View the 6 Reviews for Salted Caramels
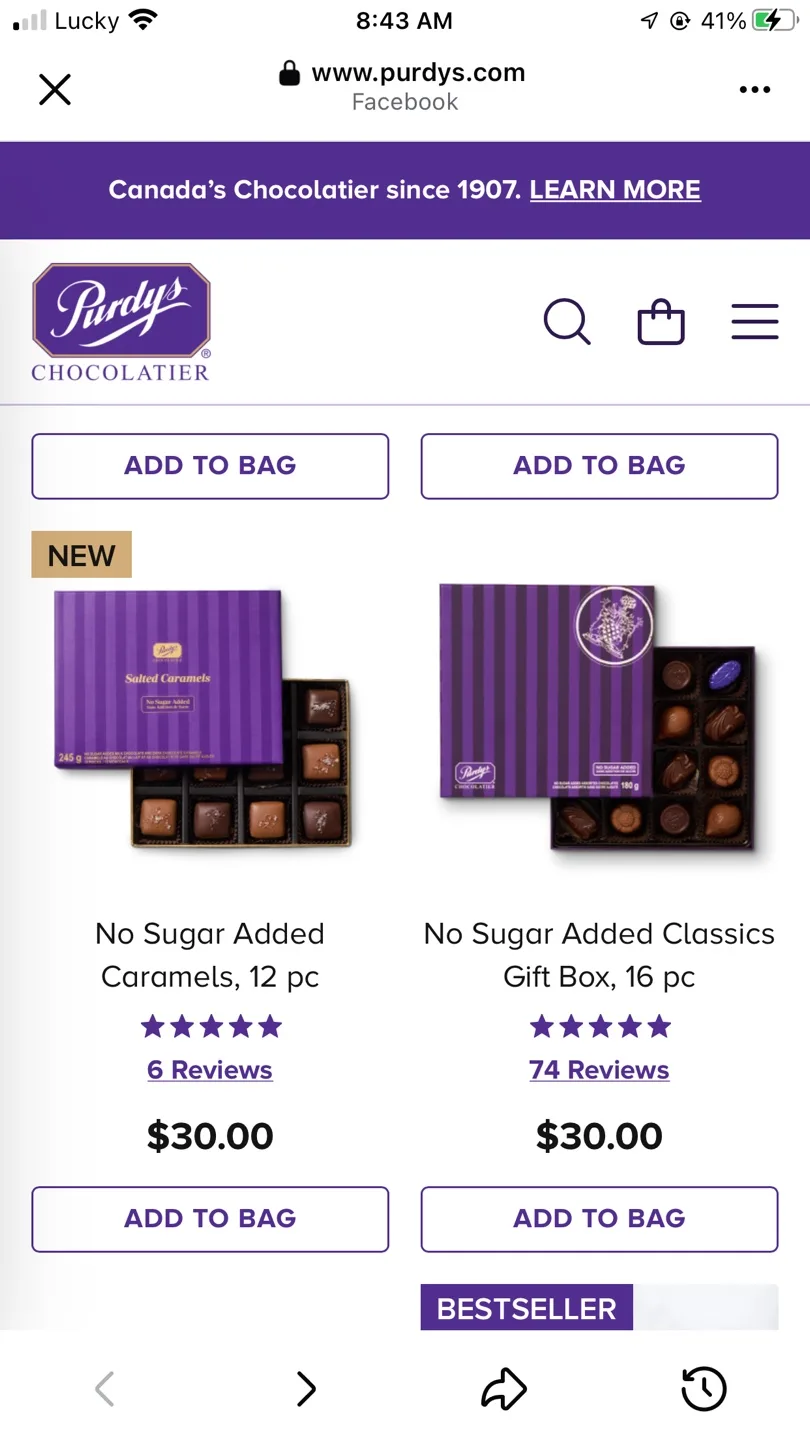Image resolution: width=810 pixels, height=1440 pixels. (x=209, y=1069)
